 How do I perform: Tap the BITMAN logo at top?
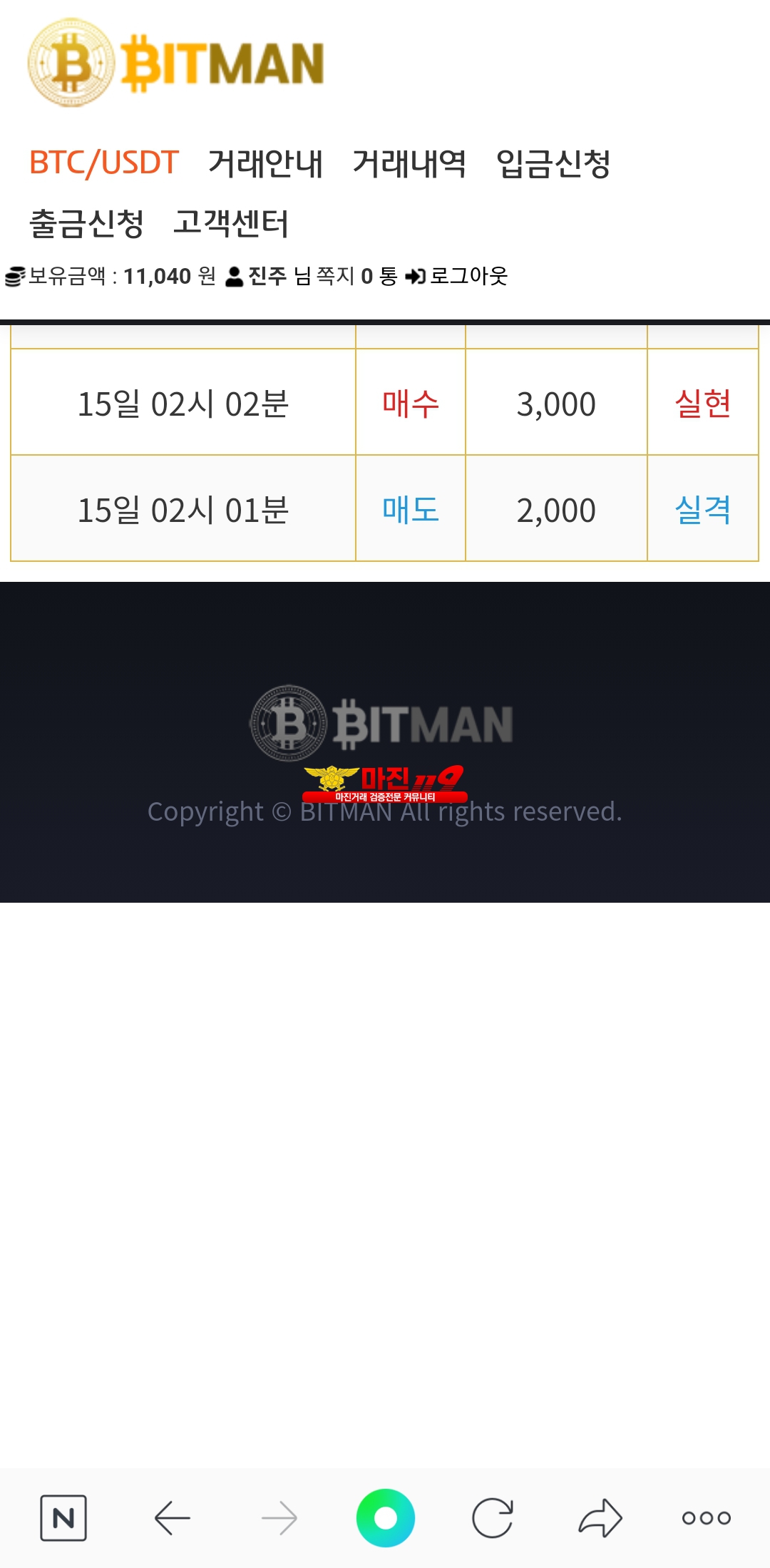[176, 63]
